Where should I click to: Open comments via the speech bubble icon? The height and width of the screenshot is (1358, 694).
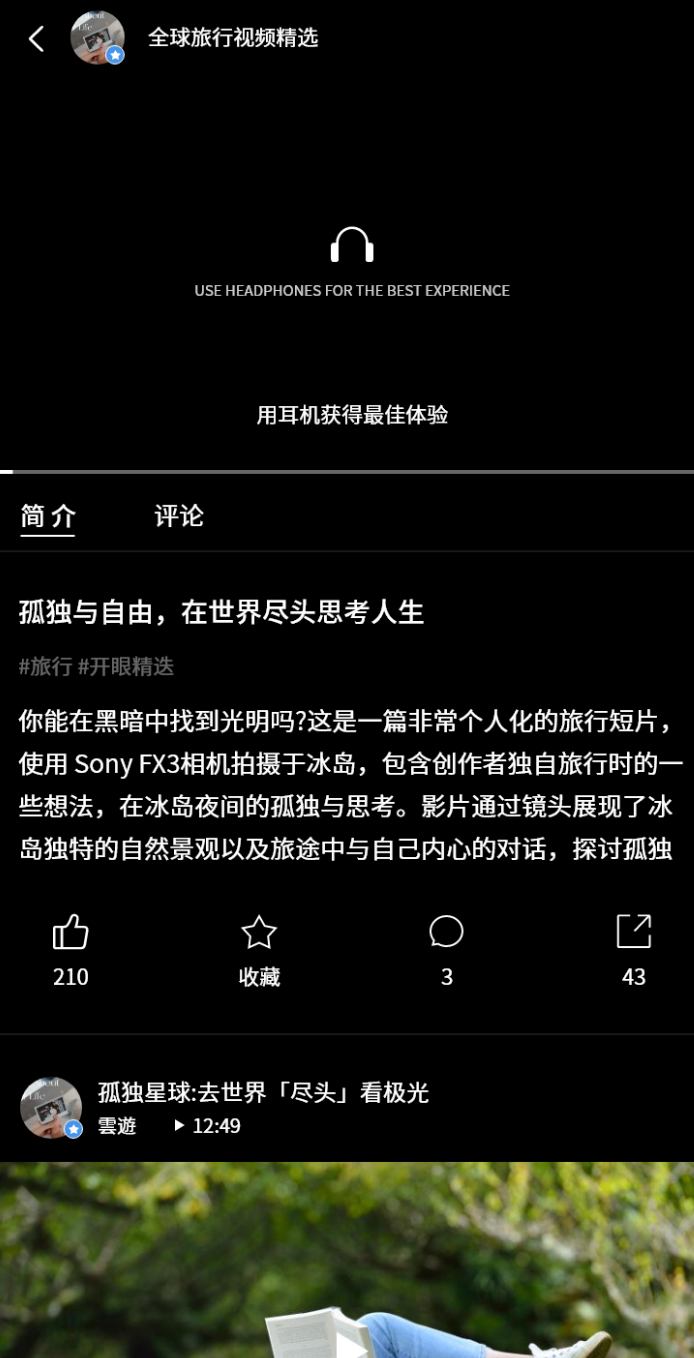click(x=446, y=931)
